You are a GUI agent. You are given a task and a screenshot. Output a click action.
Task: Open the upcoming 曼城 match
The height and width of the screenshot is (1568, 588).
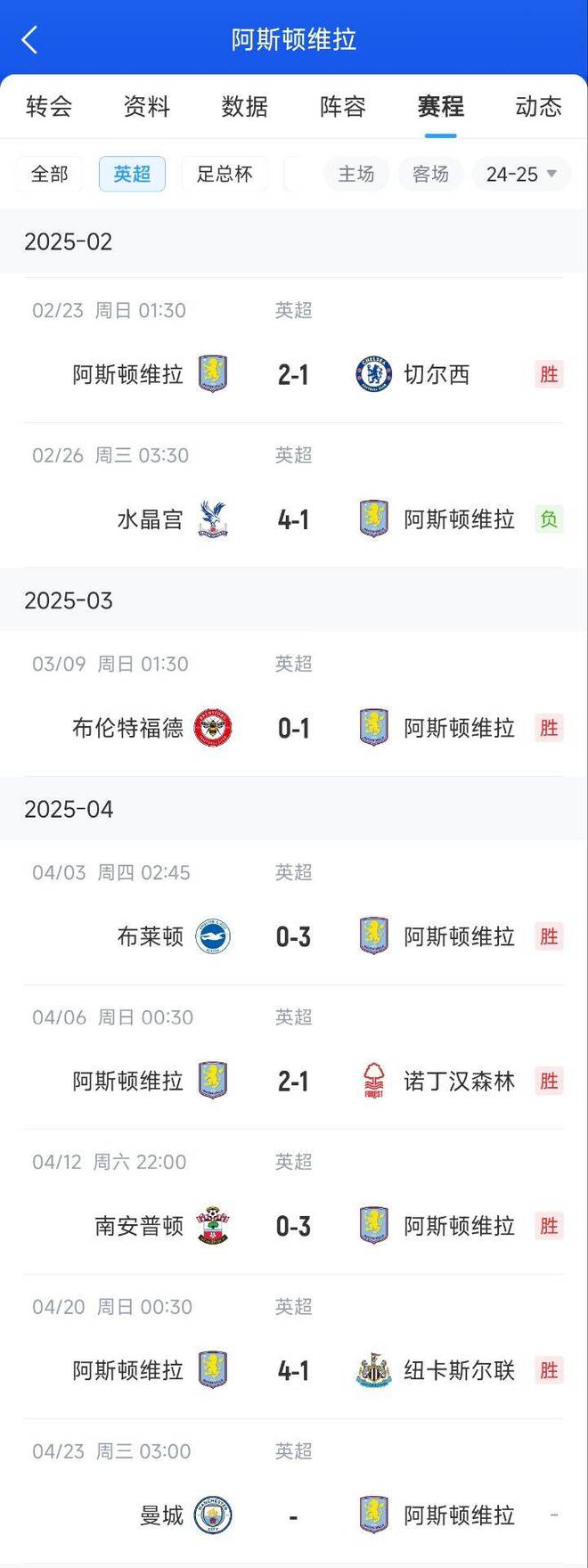(293, 1515)
